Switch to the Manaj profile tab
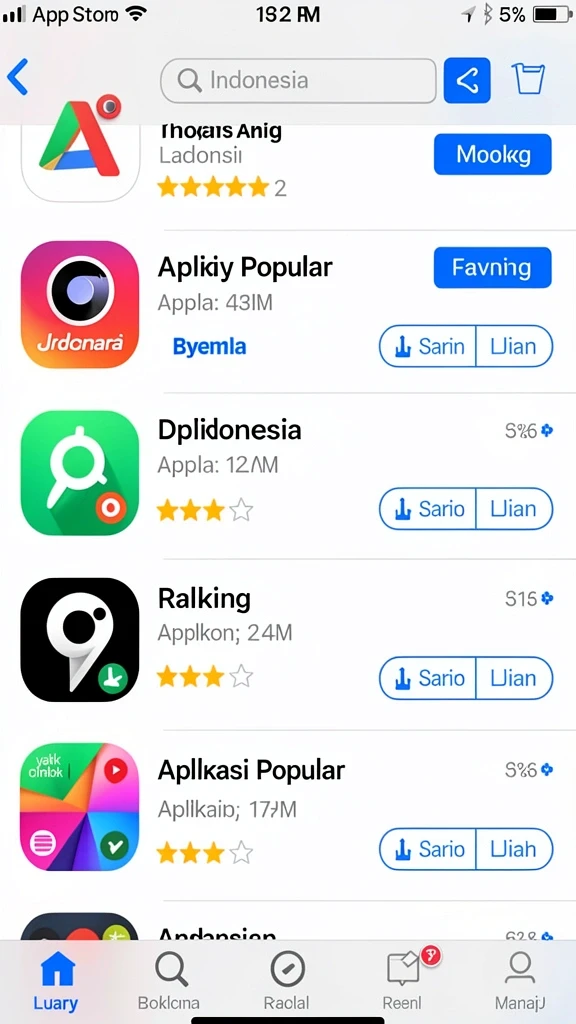This screenshot has height=1024, width=576. point(520,980)
